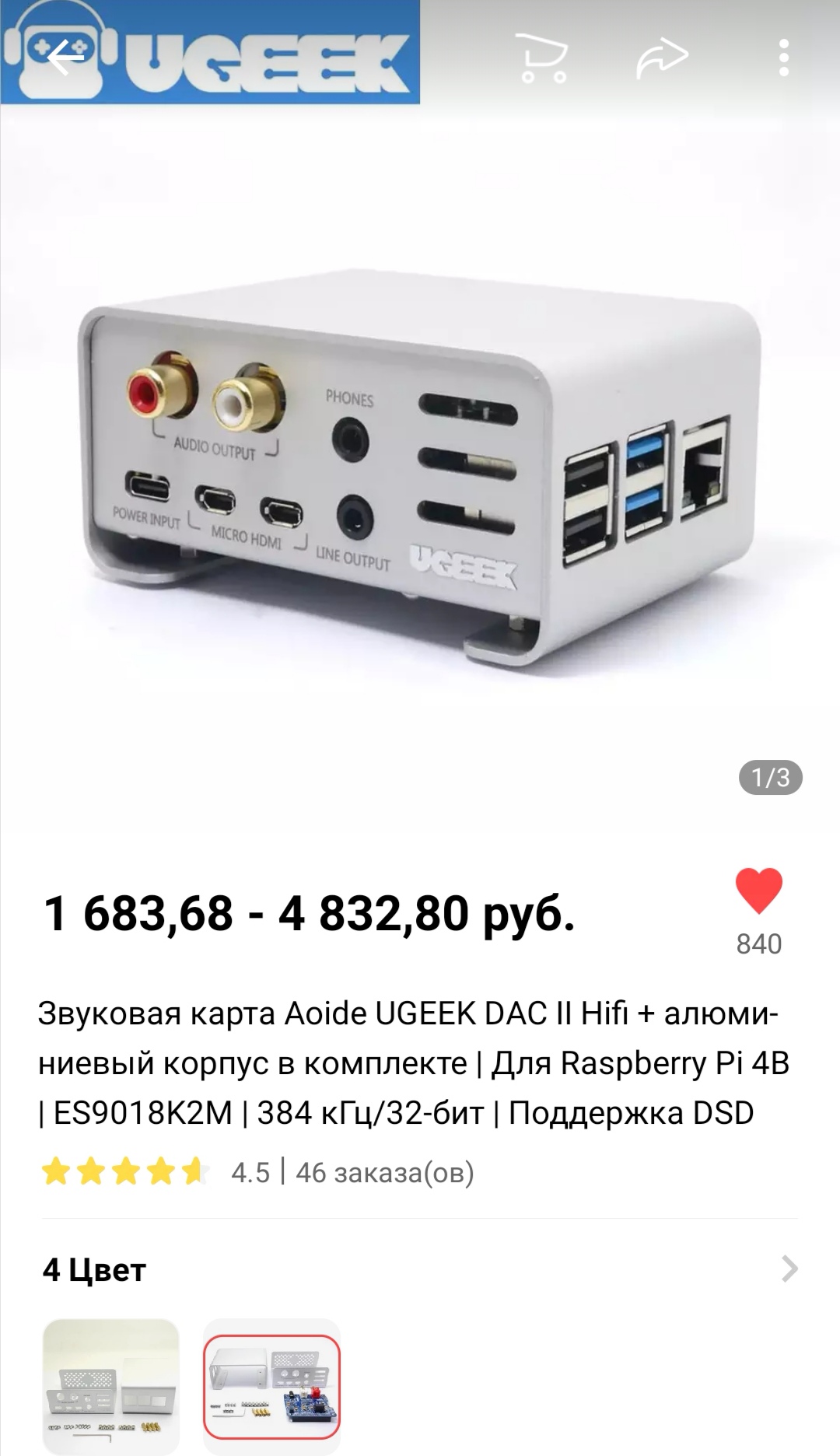The width and height of the screenshot is (840, 1456).
Task: Expand the 4 Цвет options chevron
Action: coord(789,1269)
